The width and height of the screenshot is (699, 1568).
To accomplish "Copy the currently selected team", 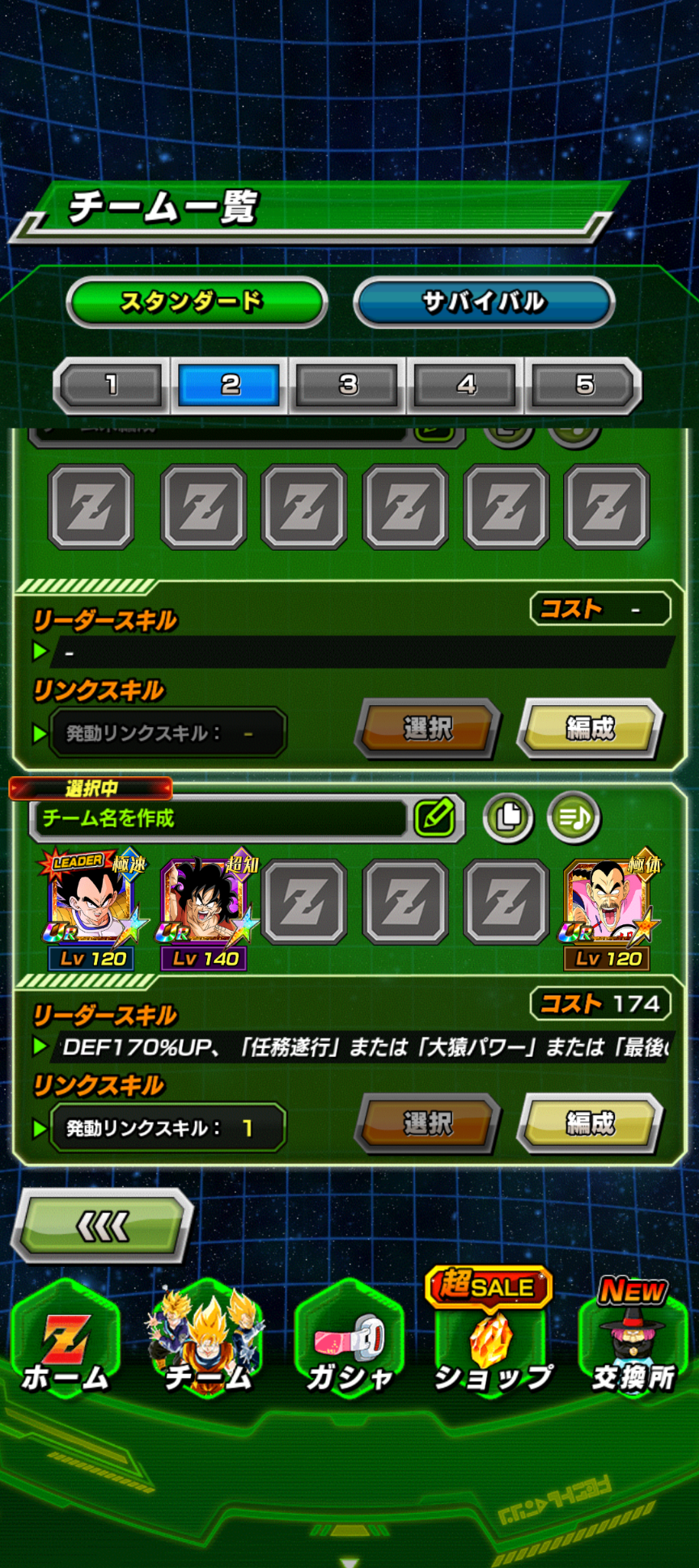I will (x=508, y=817).
